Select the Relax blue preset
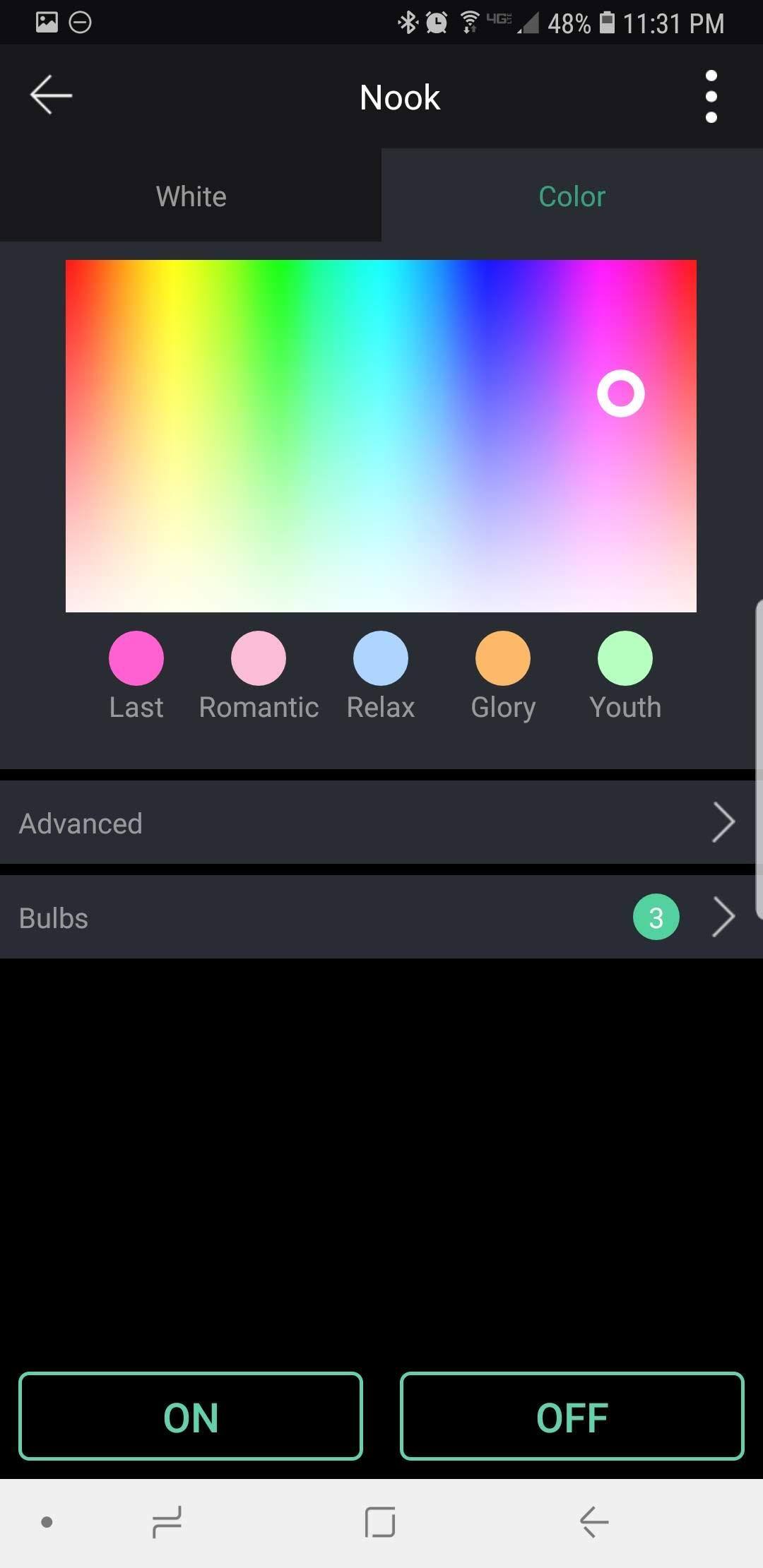 (x=380, y=657)
